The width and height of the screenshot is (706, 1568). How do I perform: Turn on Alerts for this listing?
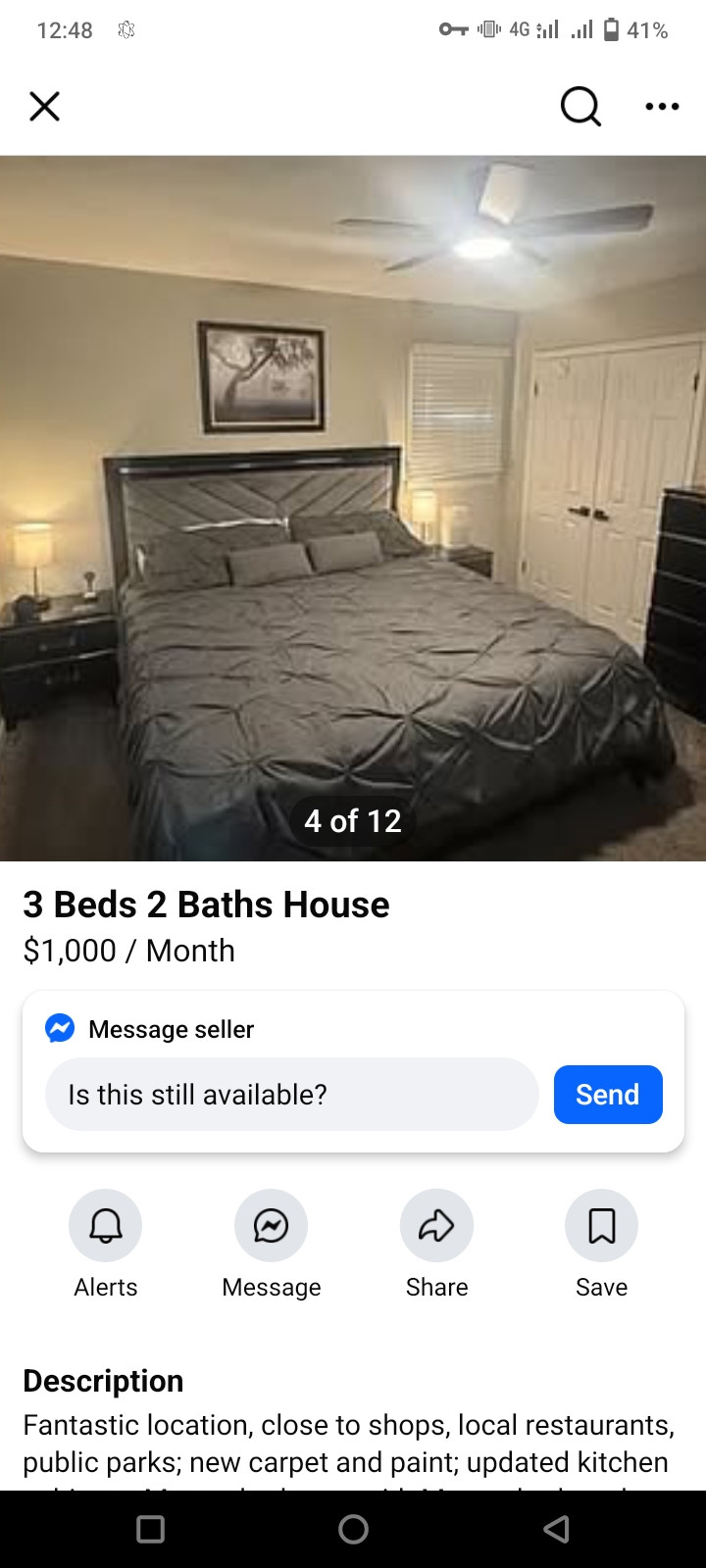pos(106,1225)
